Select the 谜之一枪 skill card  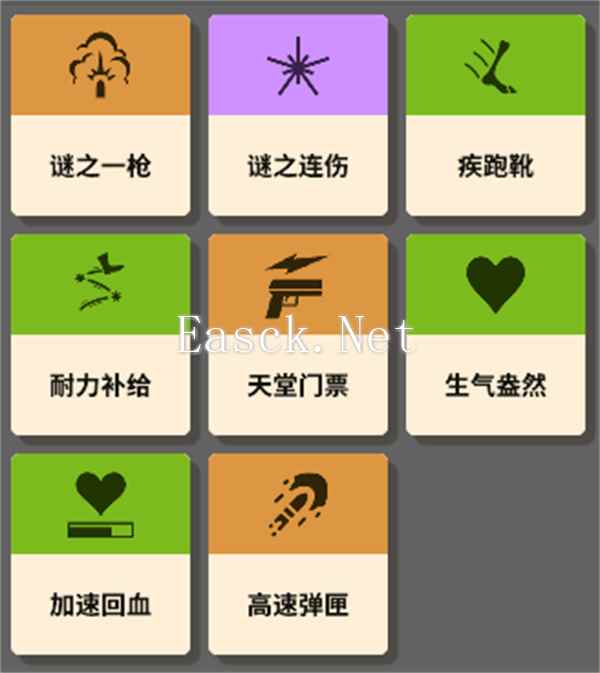pos(100,115)
